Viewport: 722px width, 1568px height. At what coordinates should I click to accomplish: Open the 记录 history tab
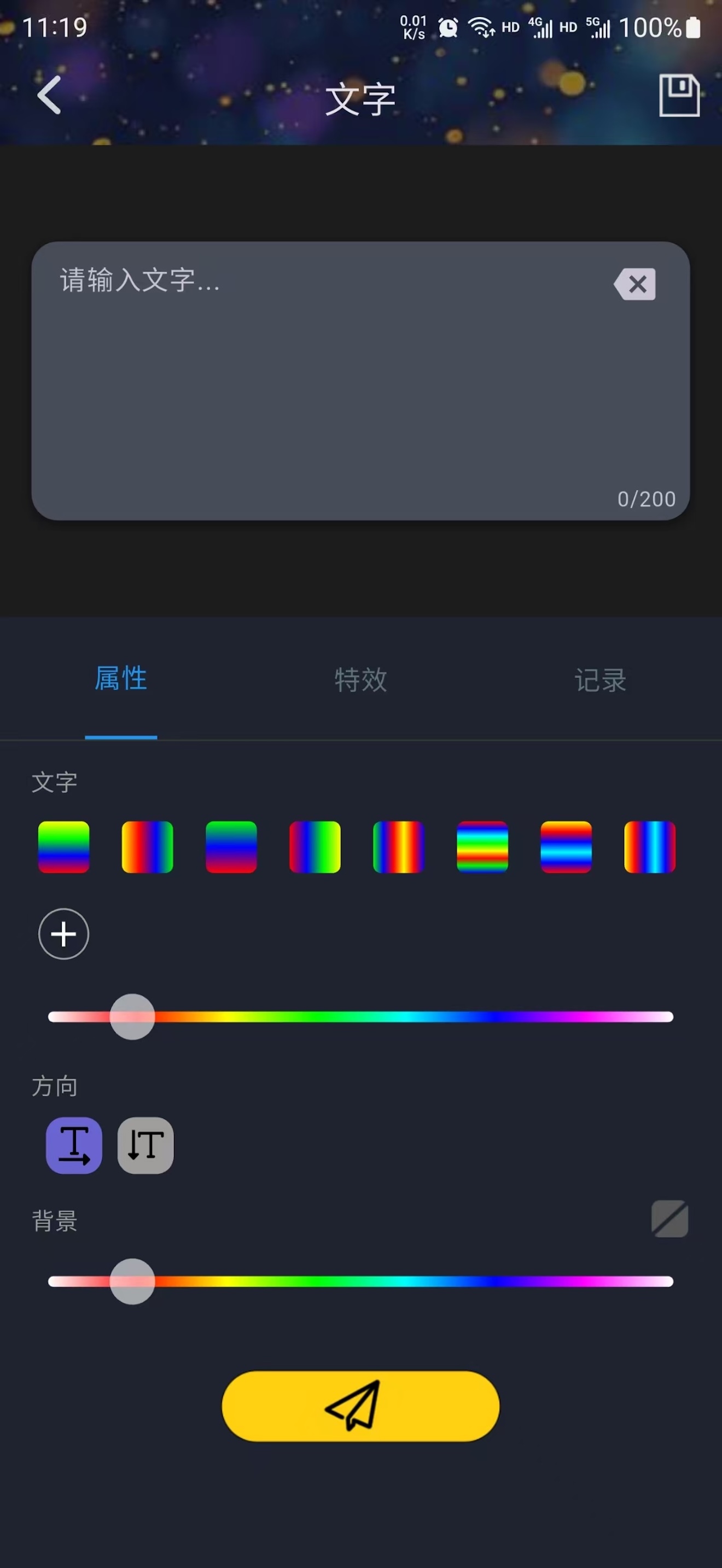tap(601, 680)
